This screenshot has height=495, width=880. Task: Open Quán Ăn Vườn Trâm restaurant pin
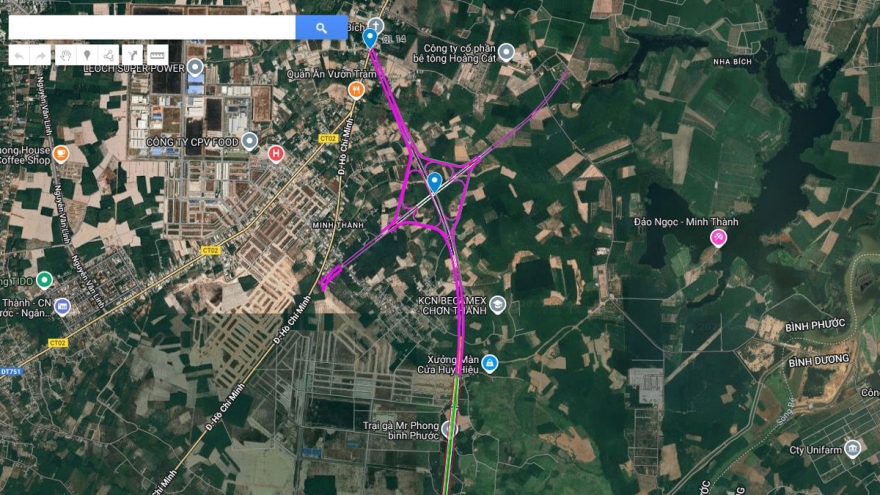pyautogui.click(x=355, y=91)
